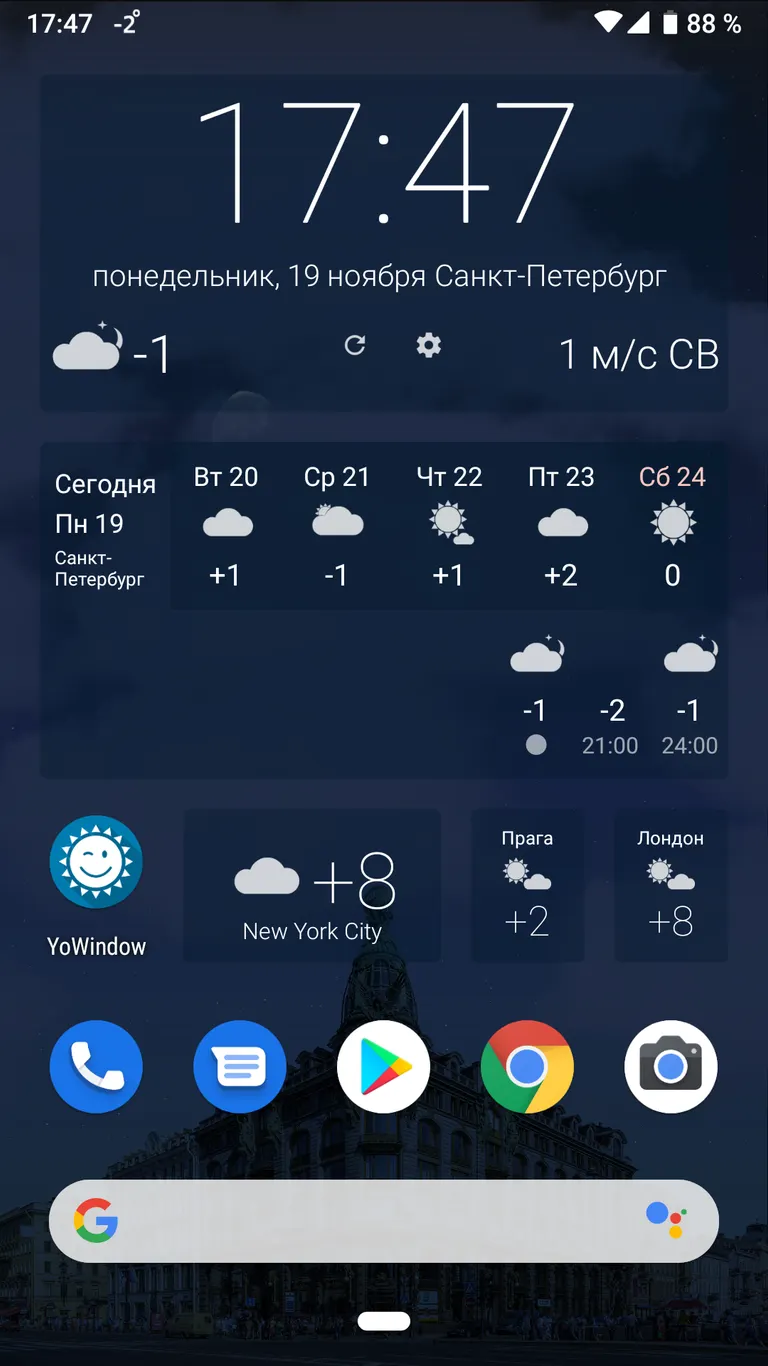Open the New York City weather widget
Screen dimensions: 768x1366
click(312, 886)
